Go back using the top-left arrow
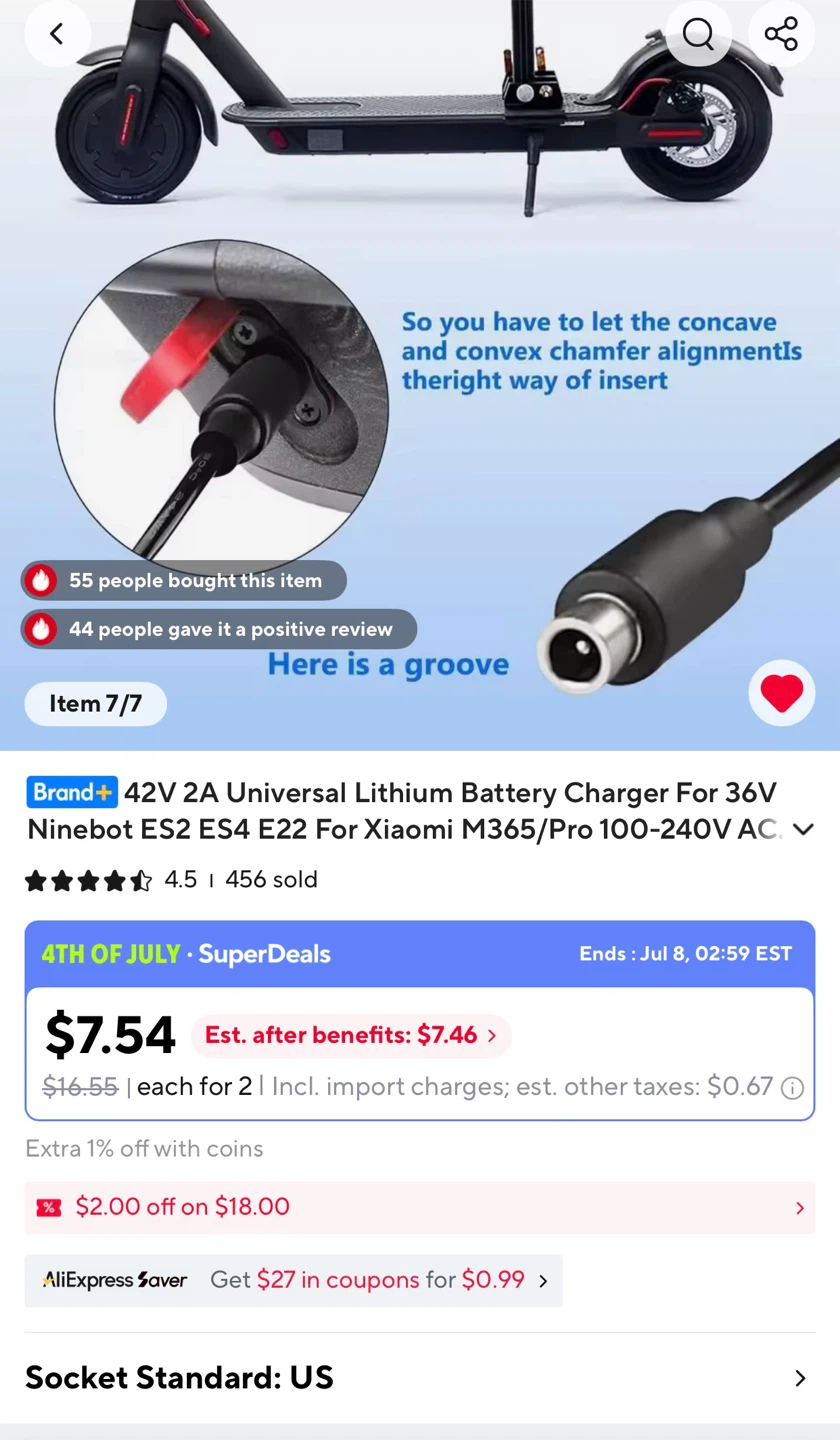This screenshot has width=840, height=1440. (57, 34)
